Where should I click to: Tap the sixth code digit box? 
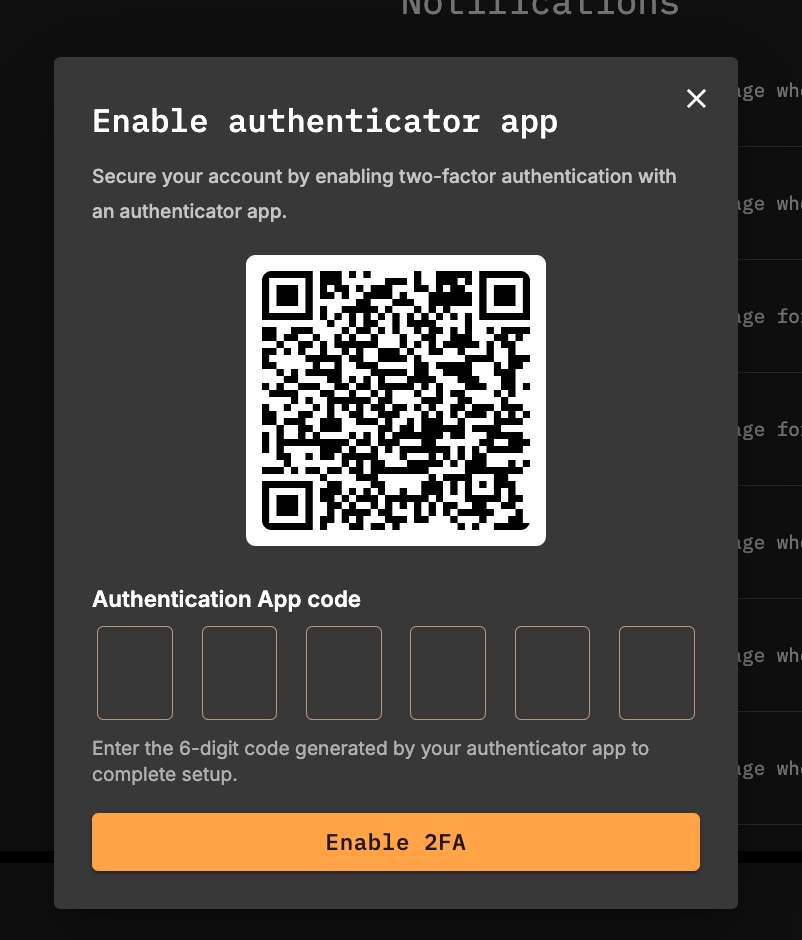pos(657,673)
